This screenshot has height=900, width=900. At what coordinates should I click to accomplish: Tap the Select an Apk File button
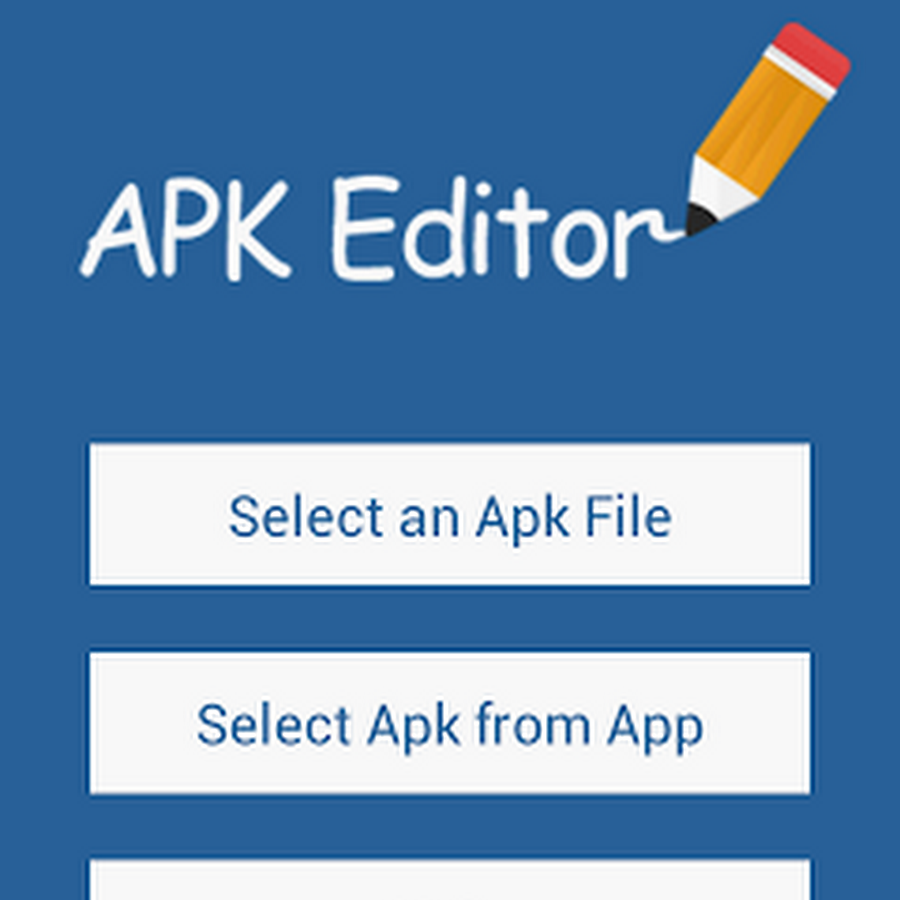pyautogui.click(x=449, y=514)
